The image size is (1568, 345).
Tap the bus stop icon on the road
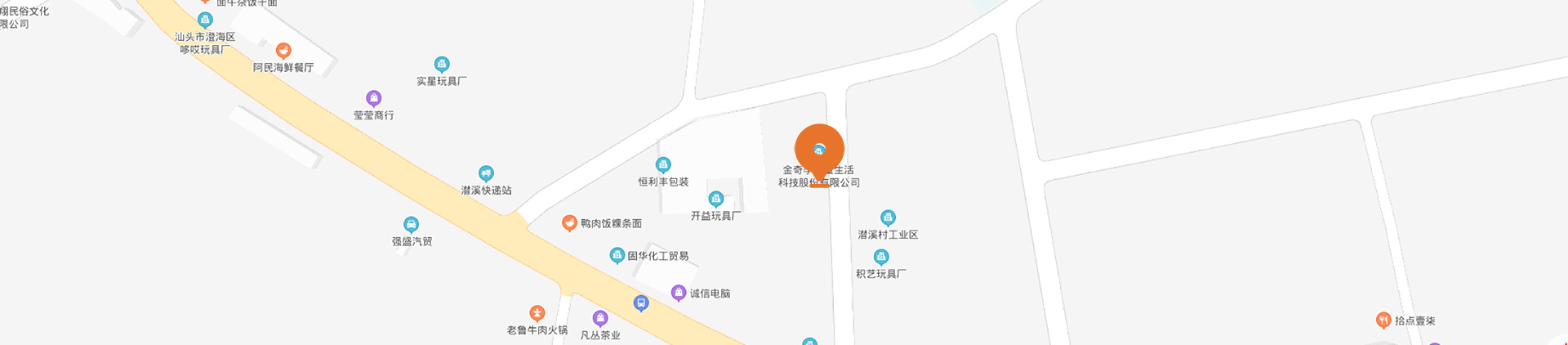pos(641,303)
